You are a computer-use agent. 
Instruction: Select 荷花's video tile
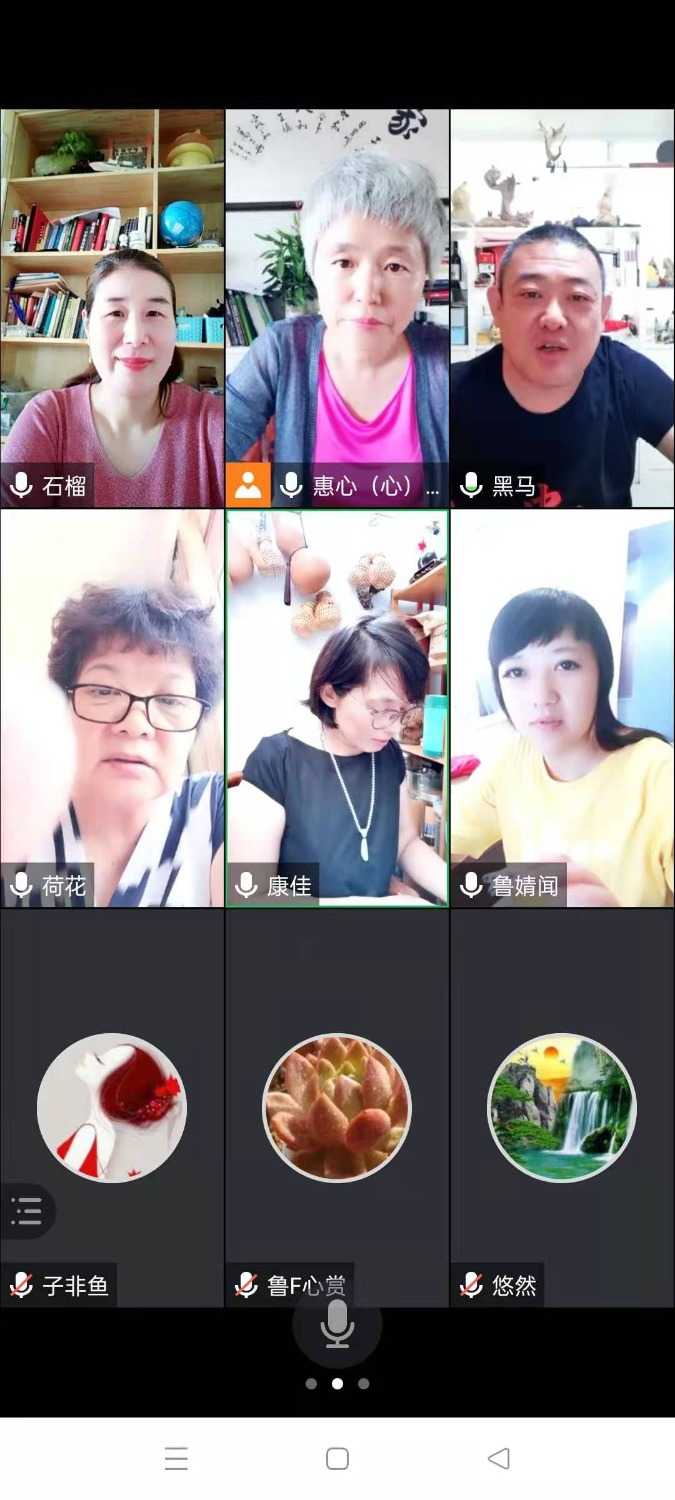[x=112, y=708]
